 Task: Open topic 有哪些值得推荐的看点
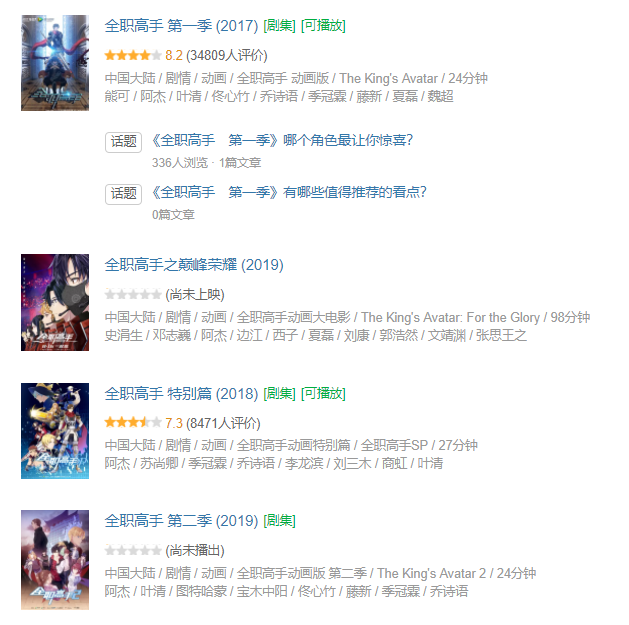[289, 192]
